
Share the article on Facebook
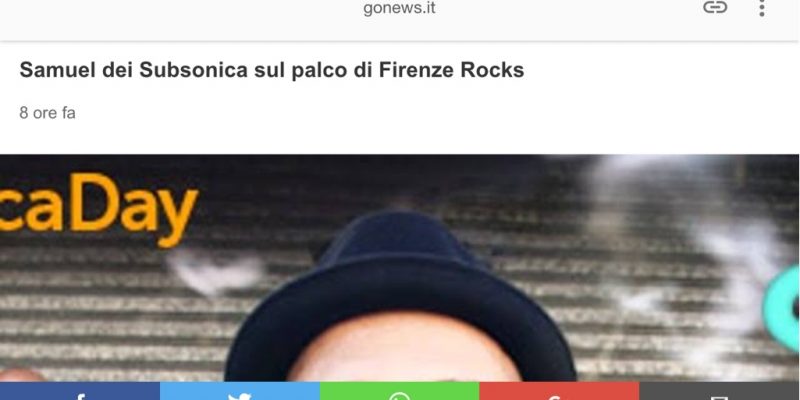click(x=80, y=393)
